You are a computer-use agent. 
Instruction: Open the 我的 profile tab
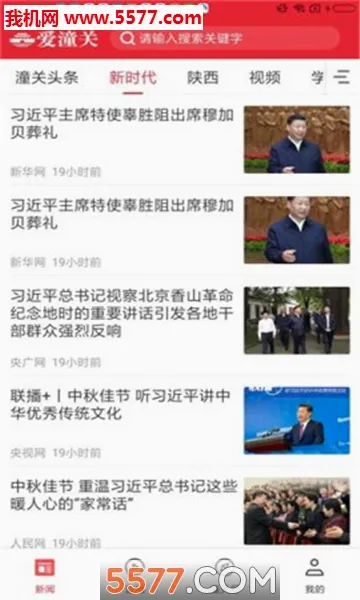tap(314, 576)
